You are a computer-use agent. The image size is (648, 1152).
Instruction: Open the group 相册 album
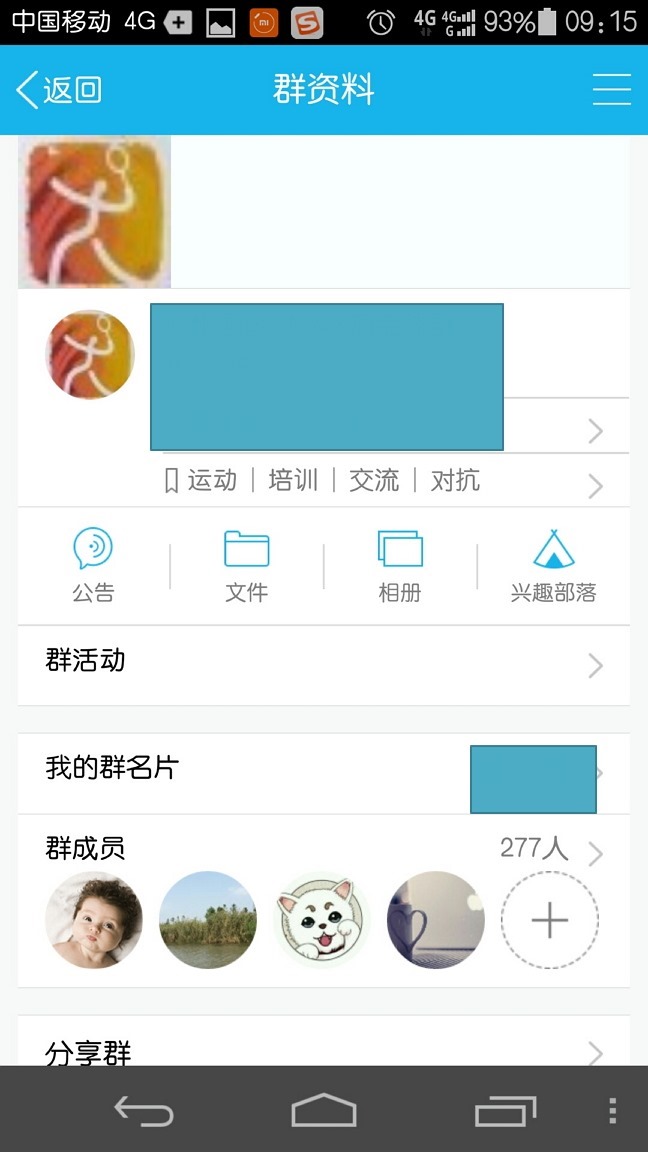[400, 566]
